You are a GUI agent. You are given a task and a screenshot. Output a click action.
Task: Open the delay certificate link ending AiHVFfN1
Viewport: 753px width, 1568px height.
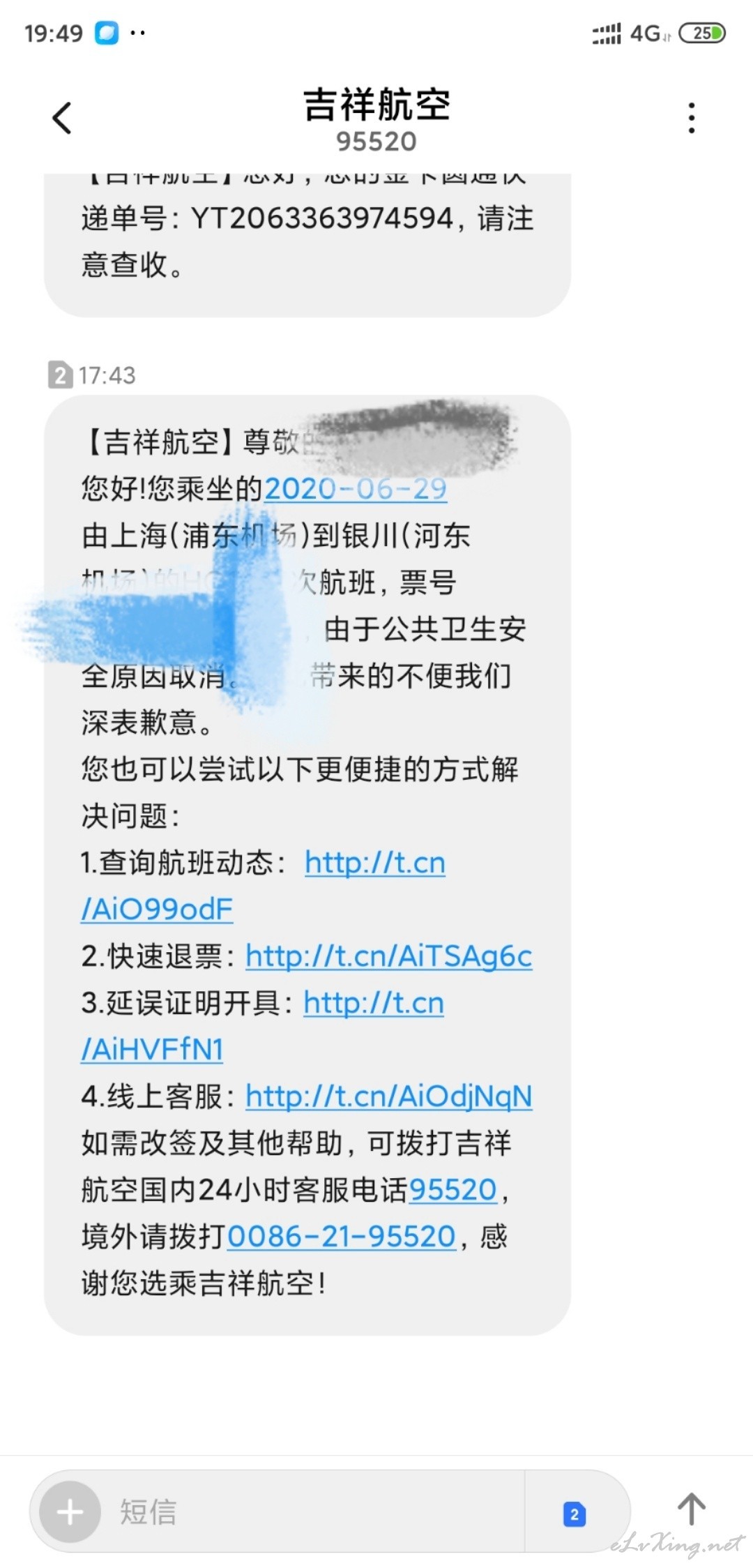263,1026
